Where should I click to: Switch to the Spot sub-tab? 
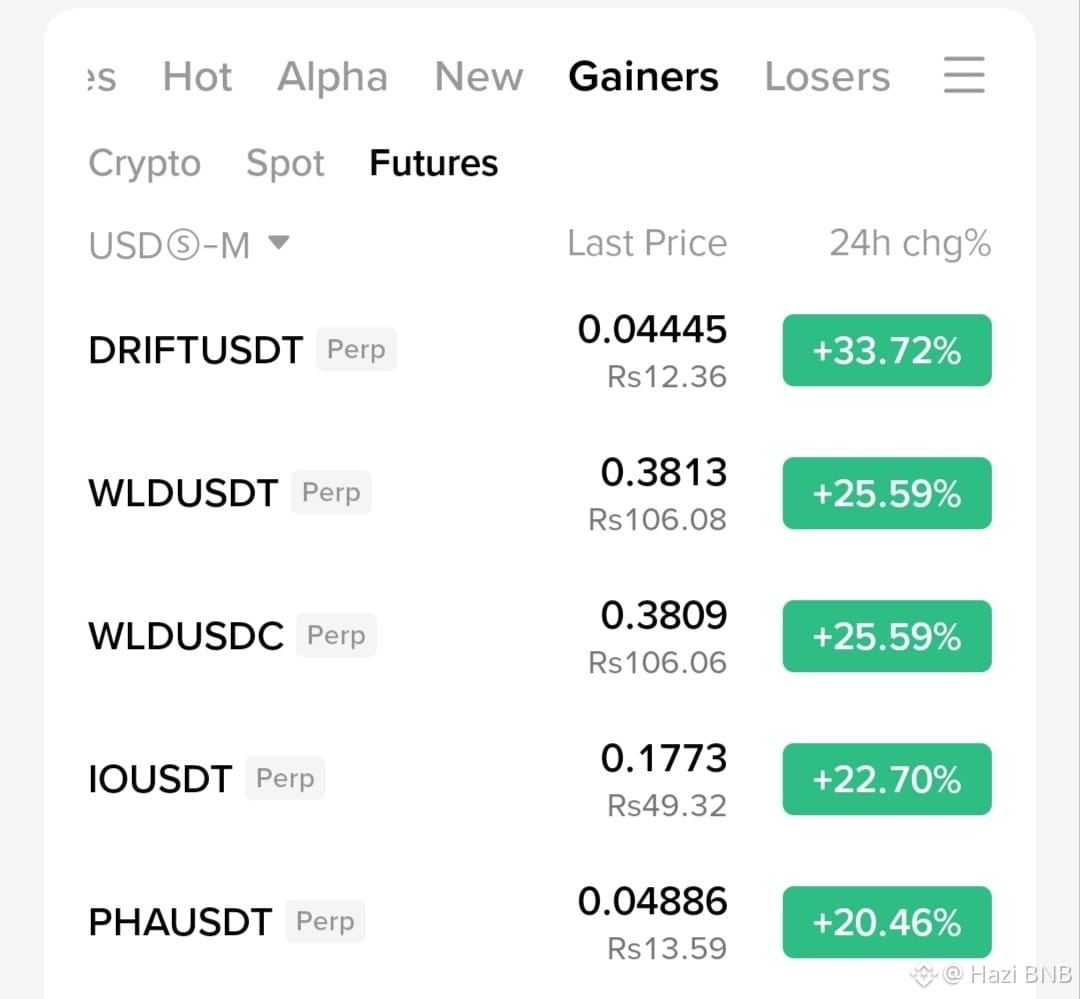point(285,164)
